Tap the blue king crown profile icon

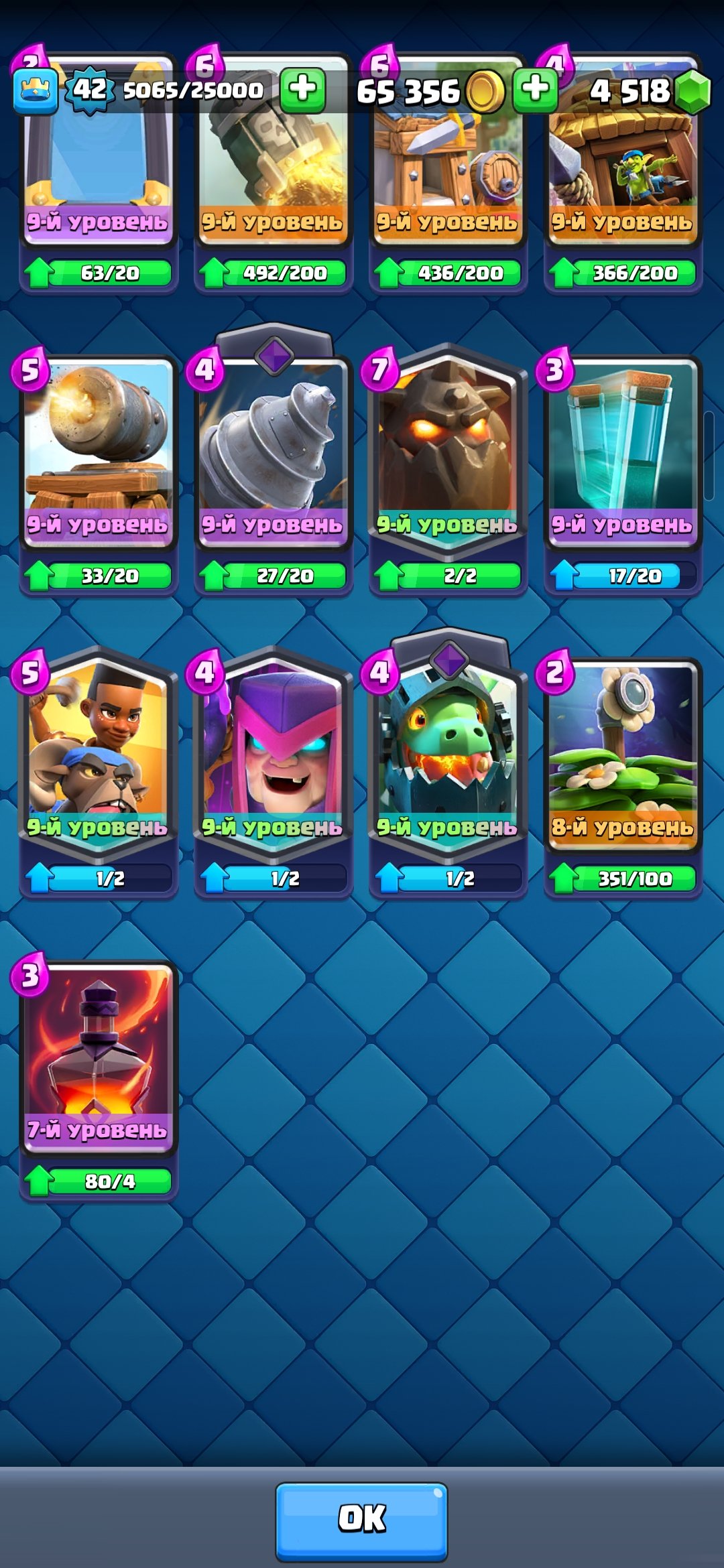(35, 90)
